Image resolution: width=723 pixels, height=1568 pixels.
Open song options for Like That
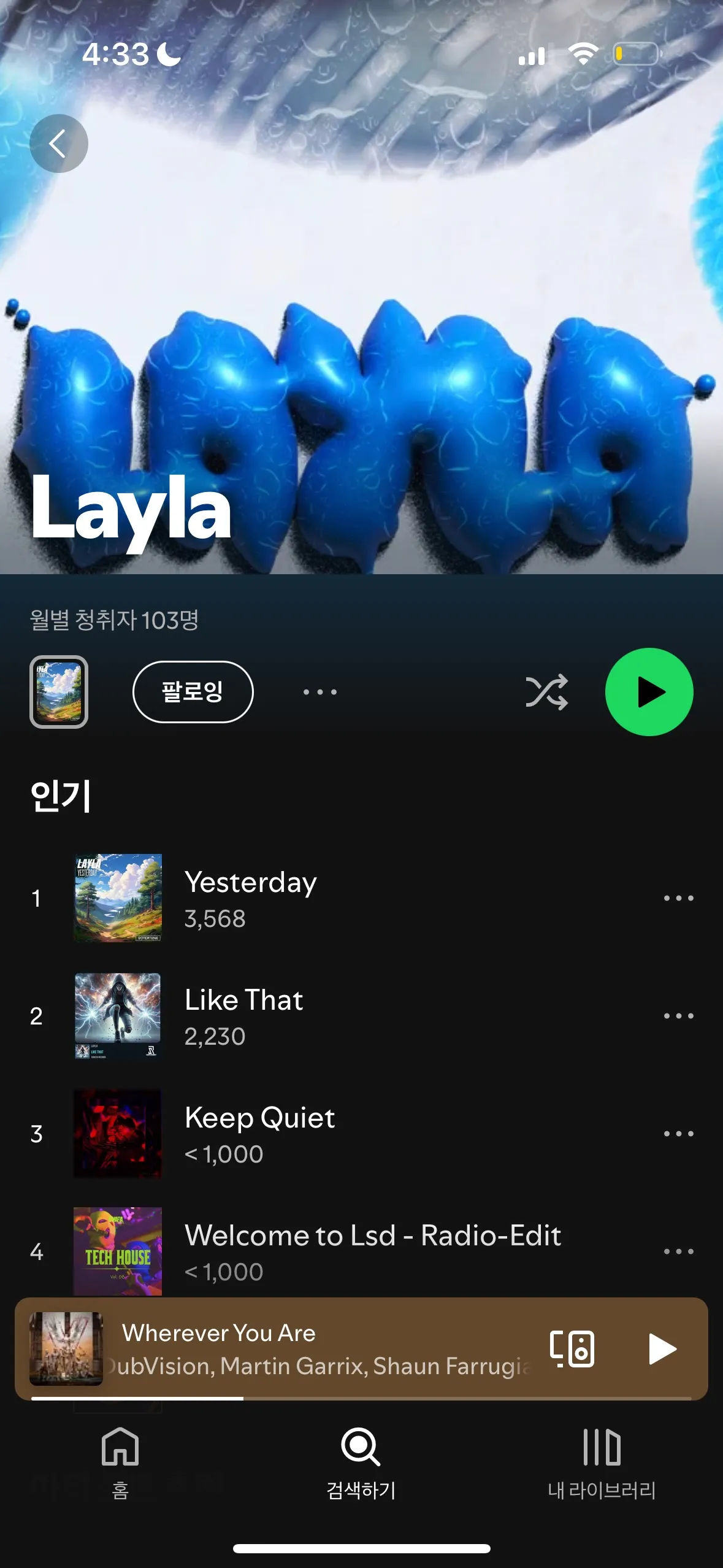point(679,1015)
